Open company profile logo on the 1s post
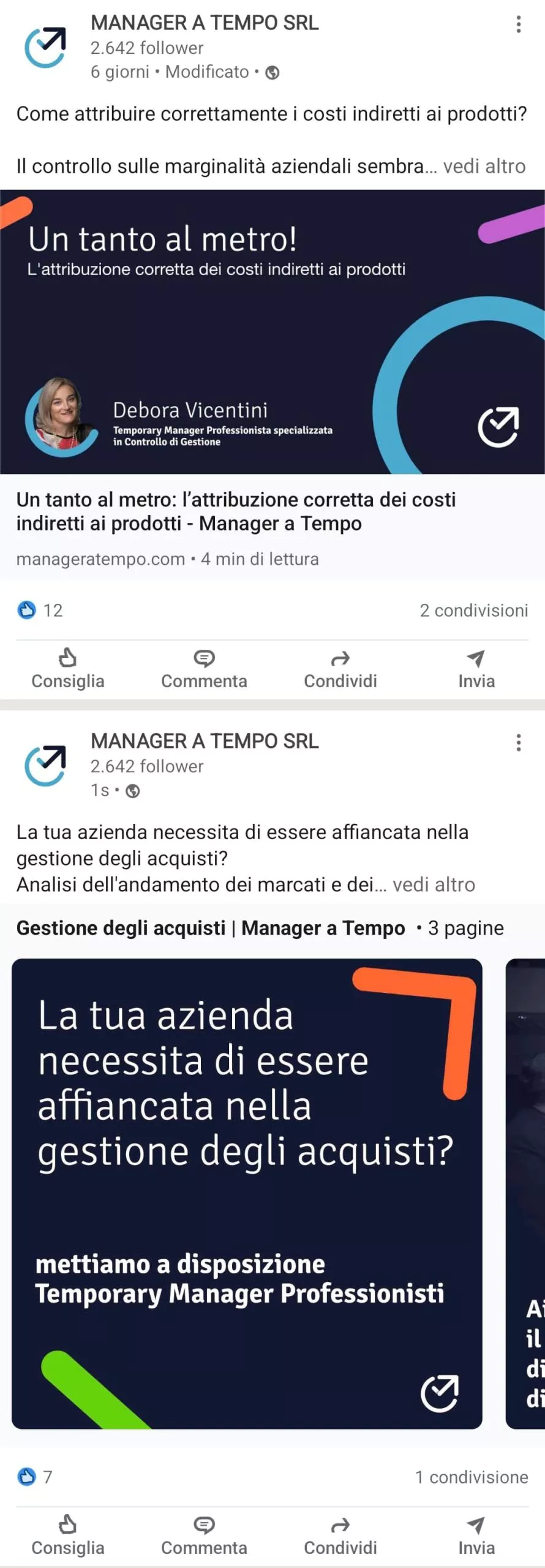 click(45, 766)
